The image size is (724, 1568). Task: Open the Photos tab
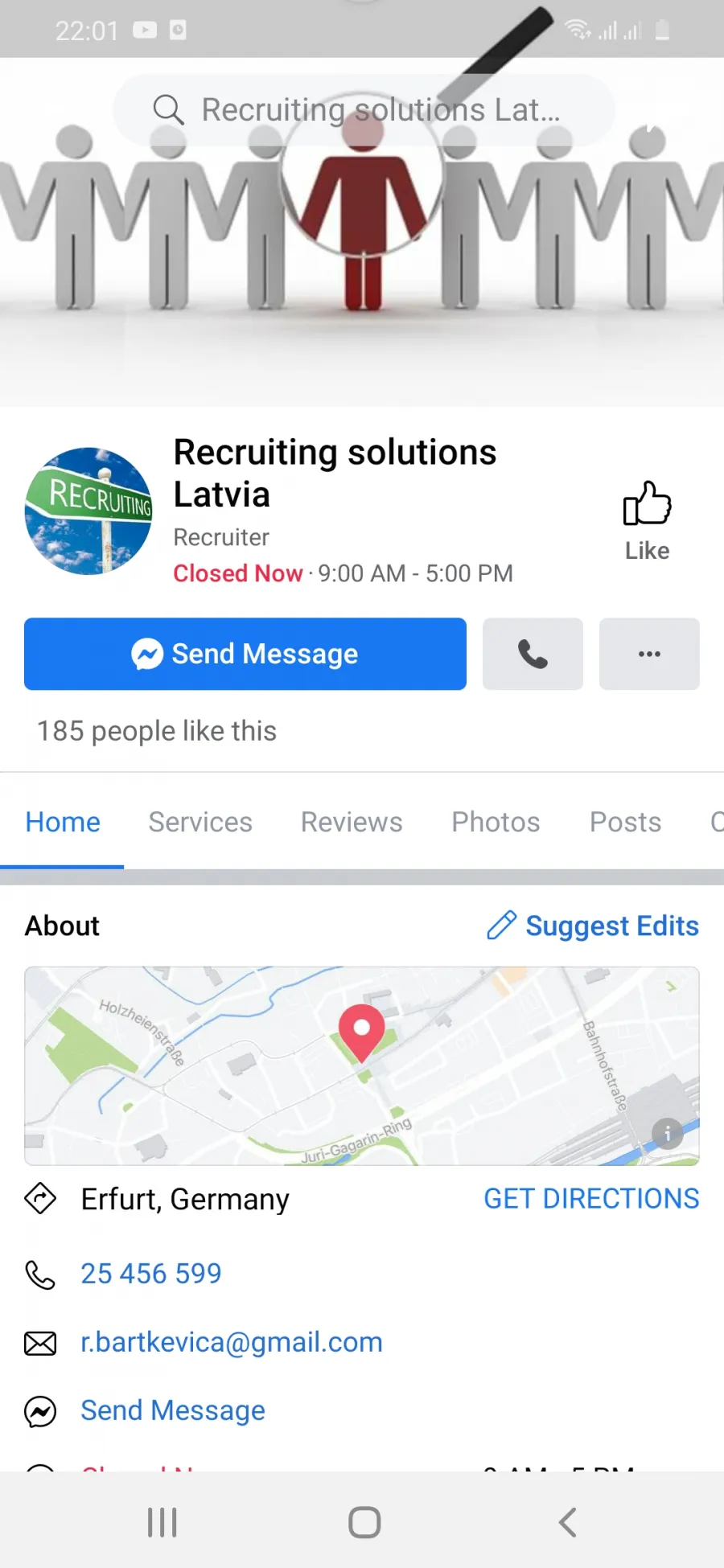pos(496,822)
